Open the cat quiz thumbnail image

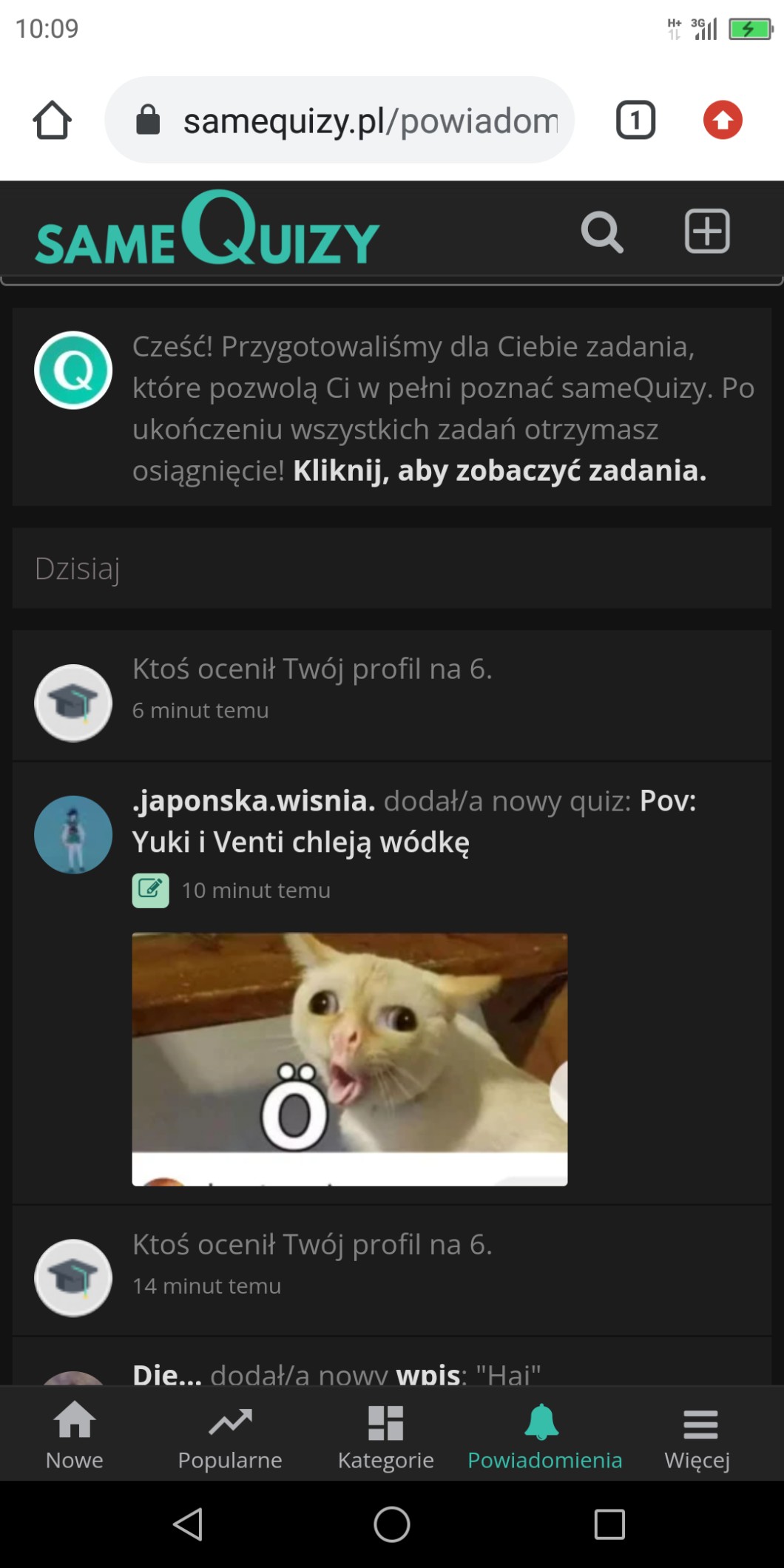point(350,1059)
